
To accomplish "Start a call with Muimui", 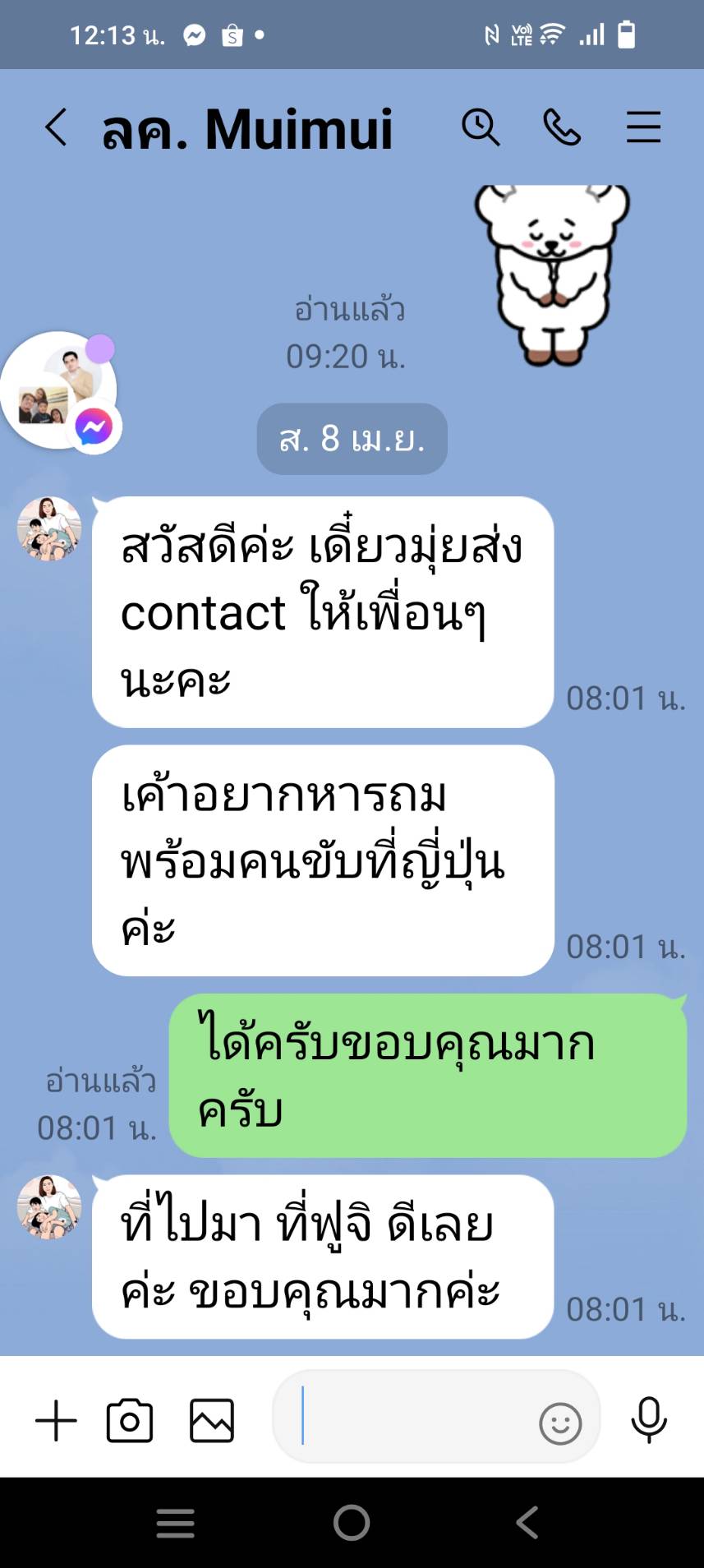I will pos(562,128).
